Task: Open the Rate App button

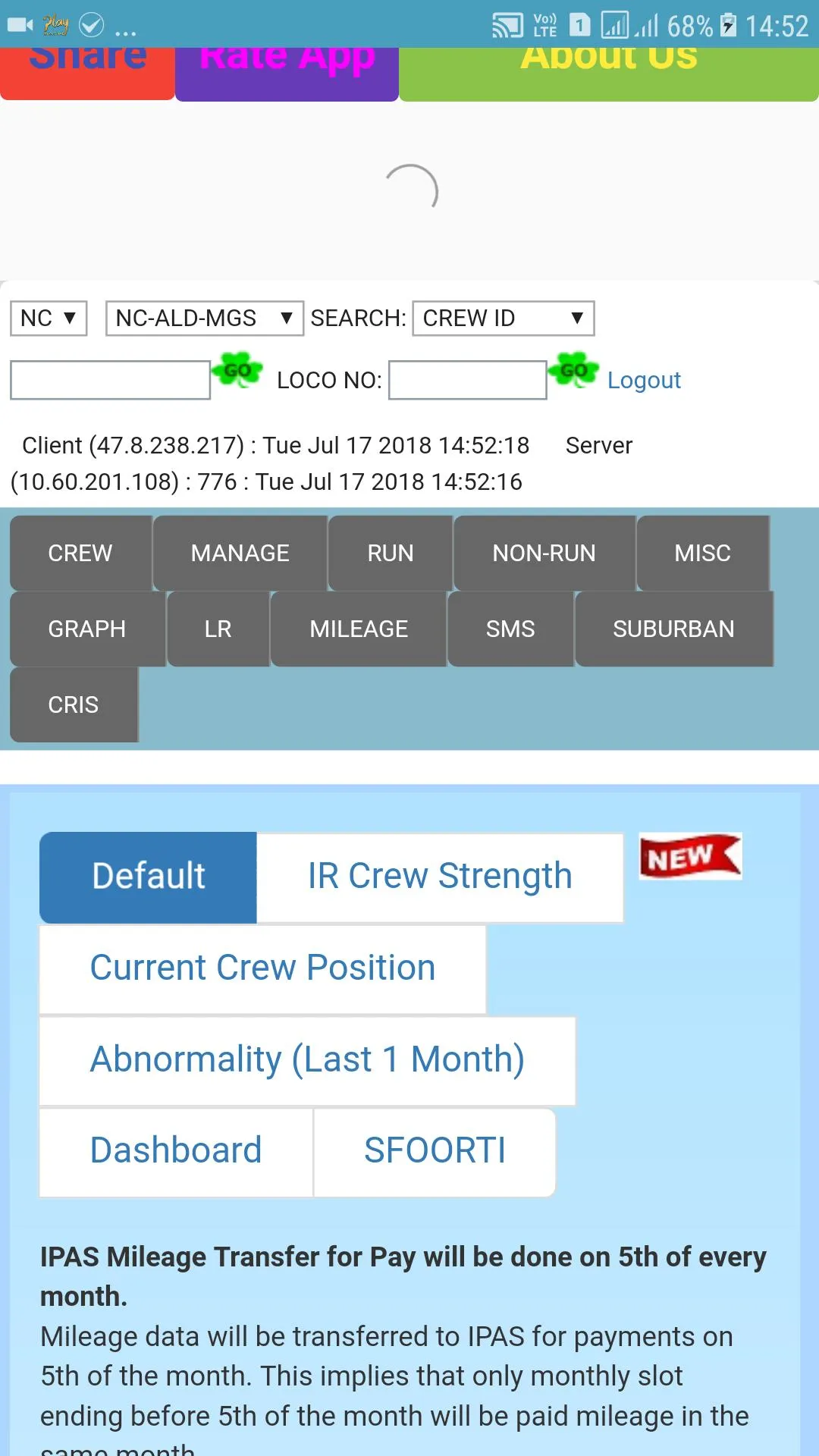Action: click(x=287, y=74)
